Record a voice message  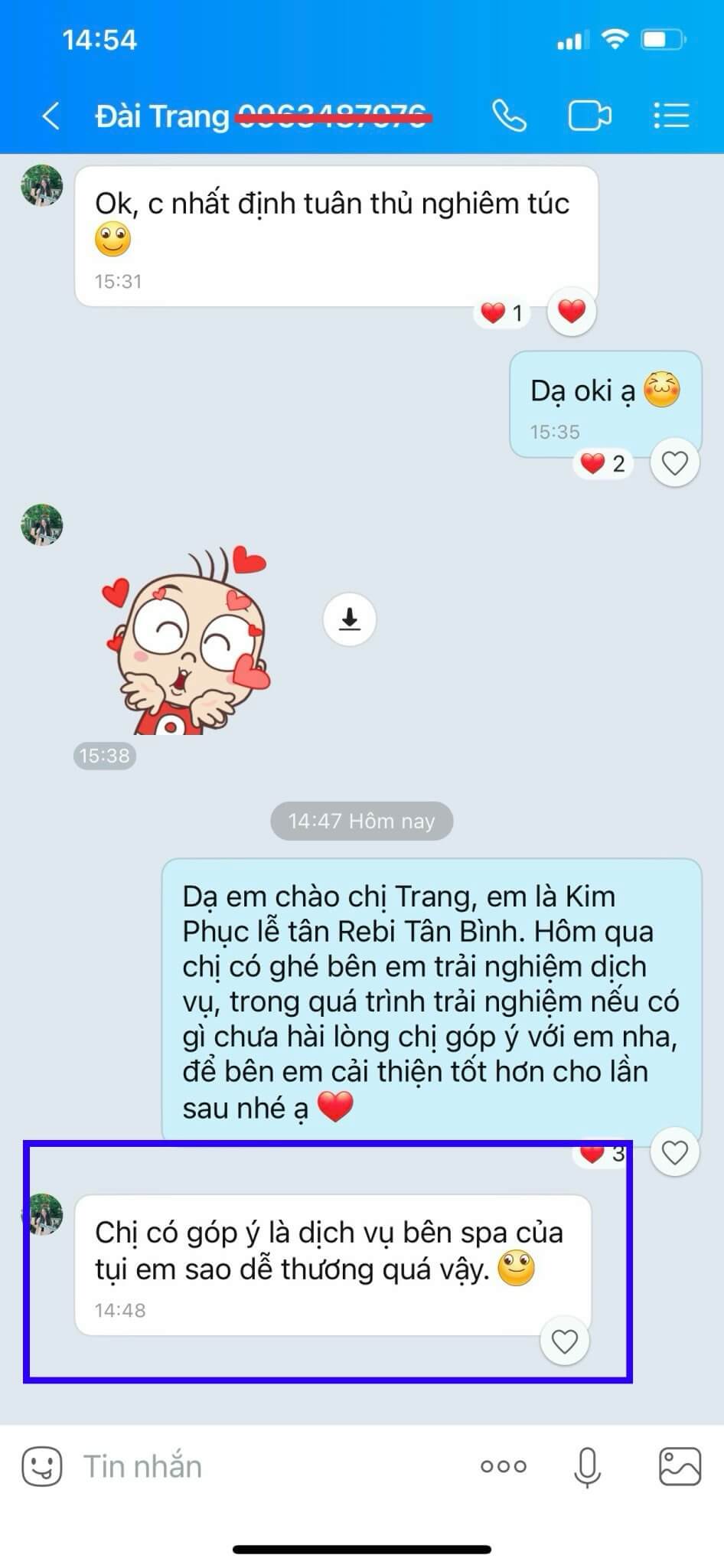click(x=587, y=1466)
